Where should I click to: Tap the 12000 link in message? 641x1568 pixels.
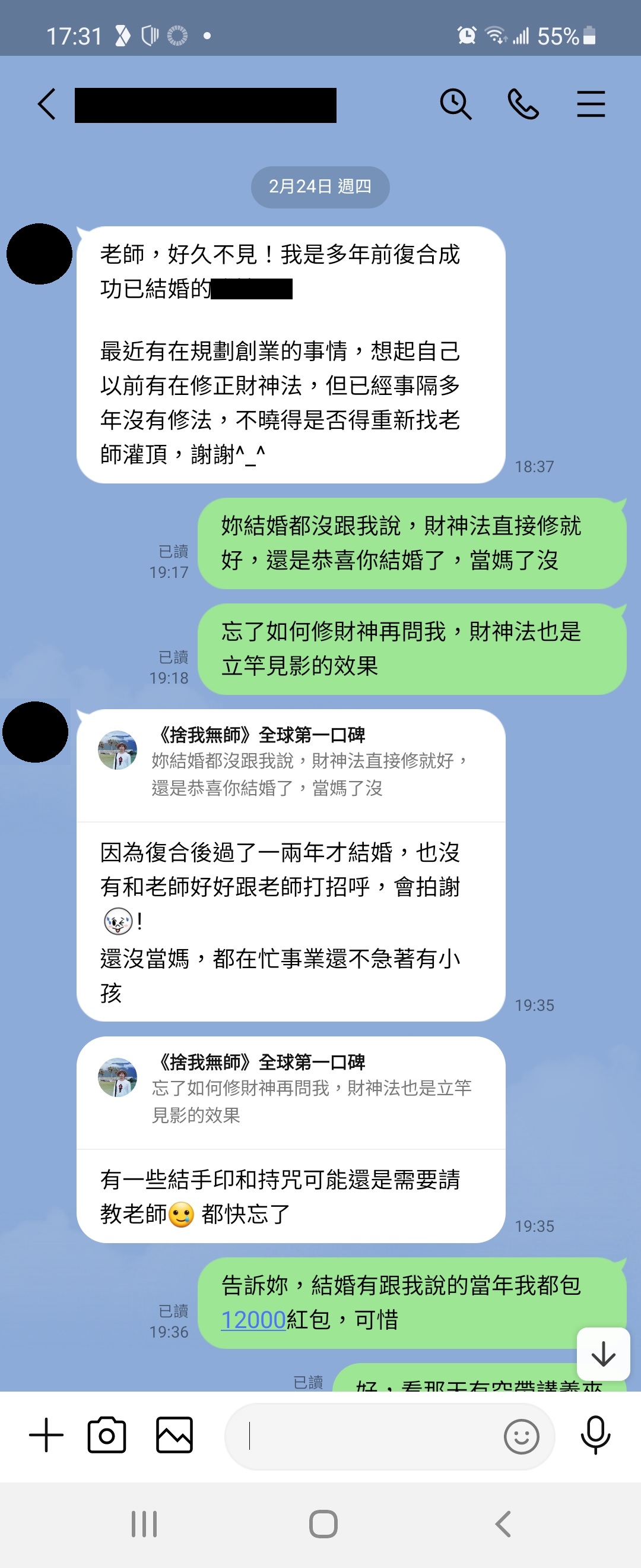pos(253,1320)
